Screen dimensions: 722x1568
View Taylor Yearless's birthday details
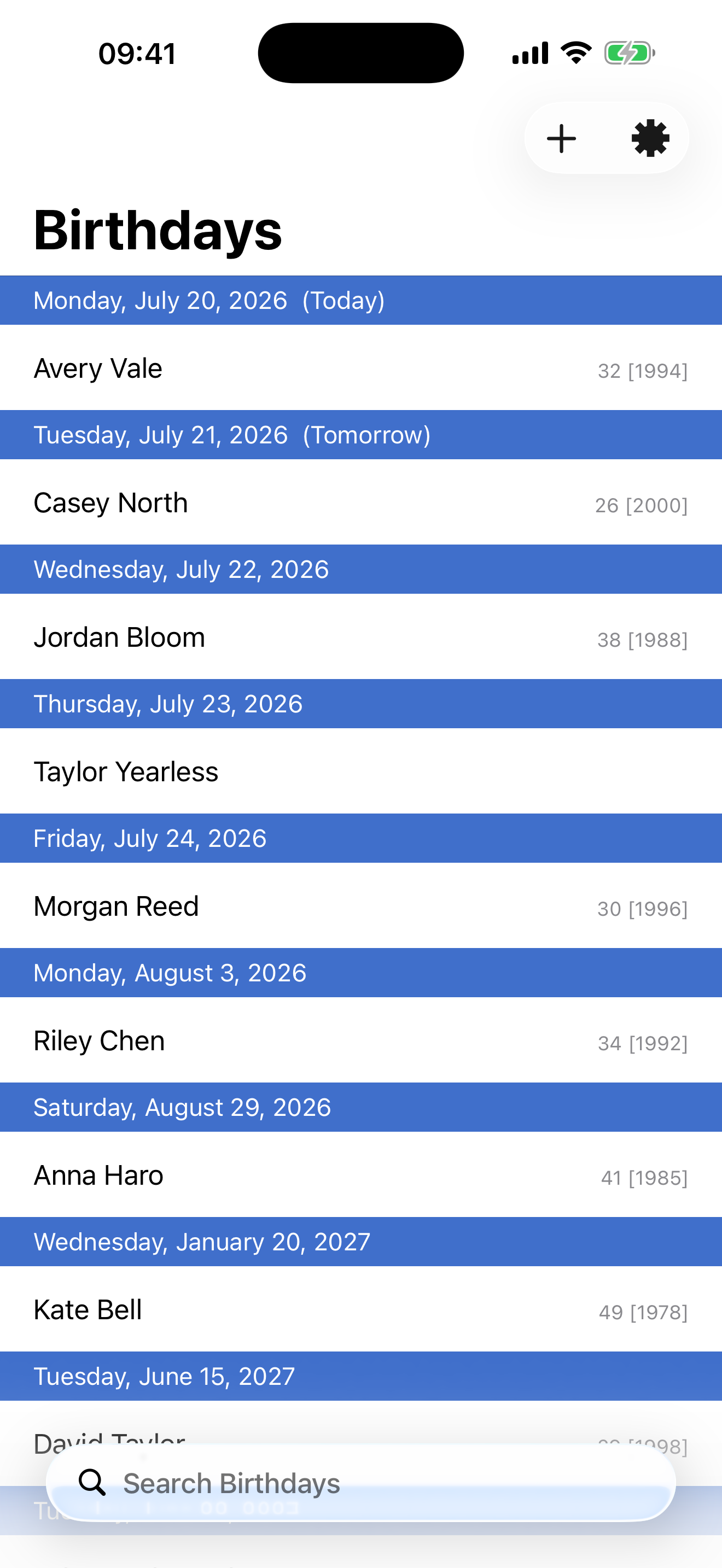pos(361,771)
